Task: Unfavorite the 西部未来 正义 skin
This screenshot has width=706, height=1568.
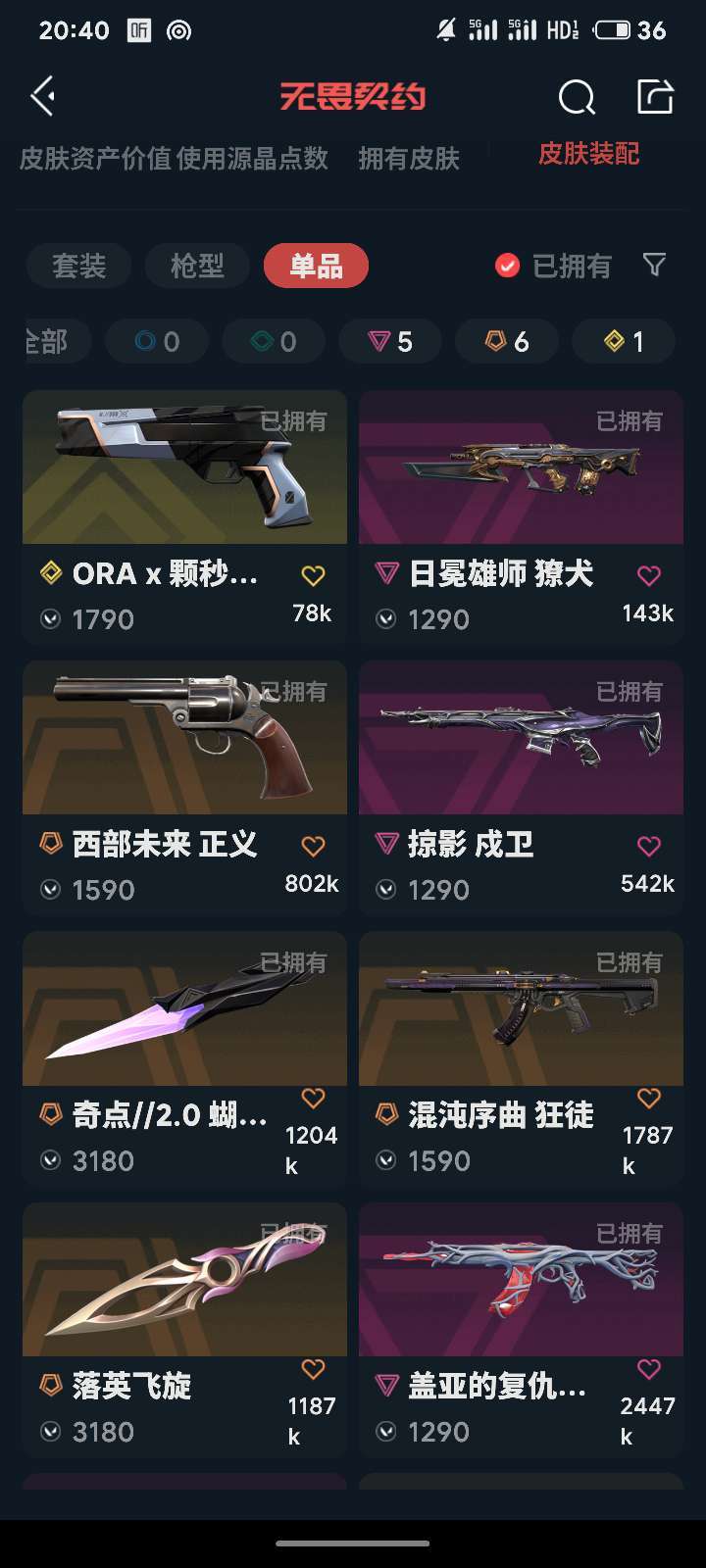Action: coord(312,845)
